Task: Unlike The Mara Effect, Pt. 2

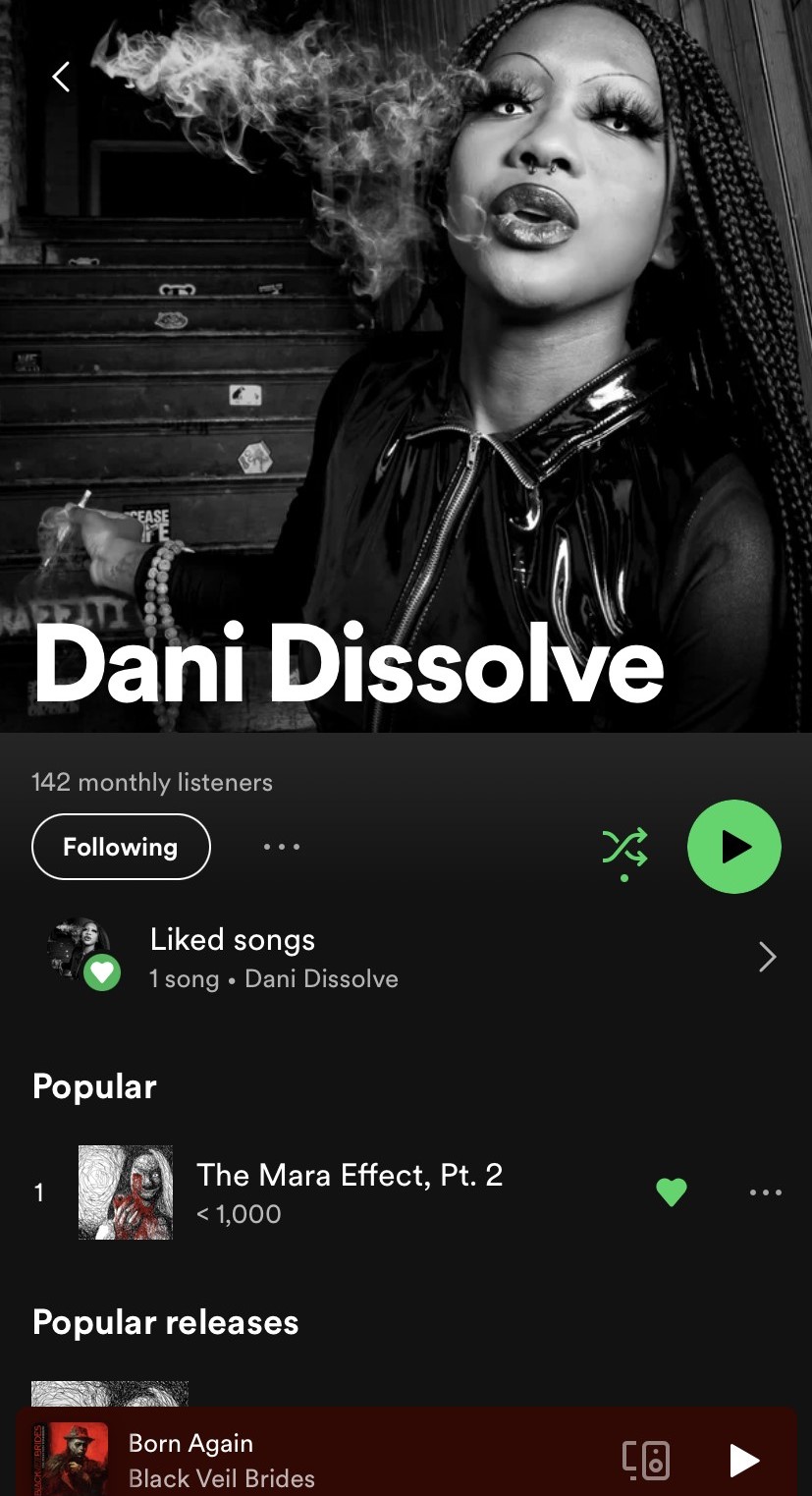Action: (672, 1191)
